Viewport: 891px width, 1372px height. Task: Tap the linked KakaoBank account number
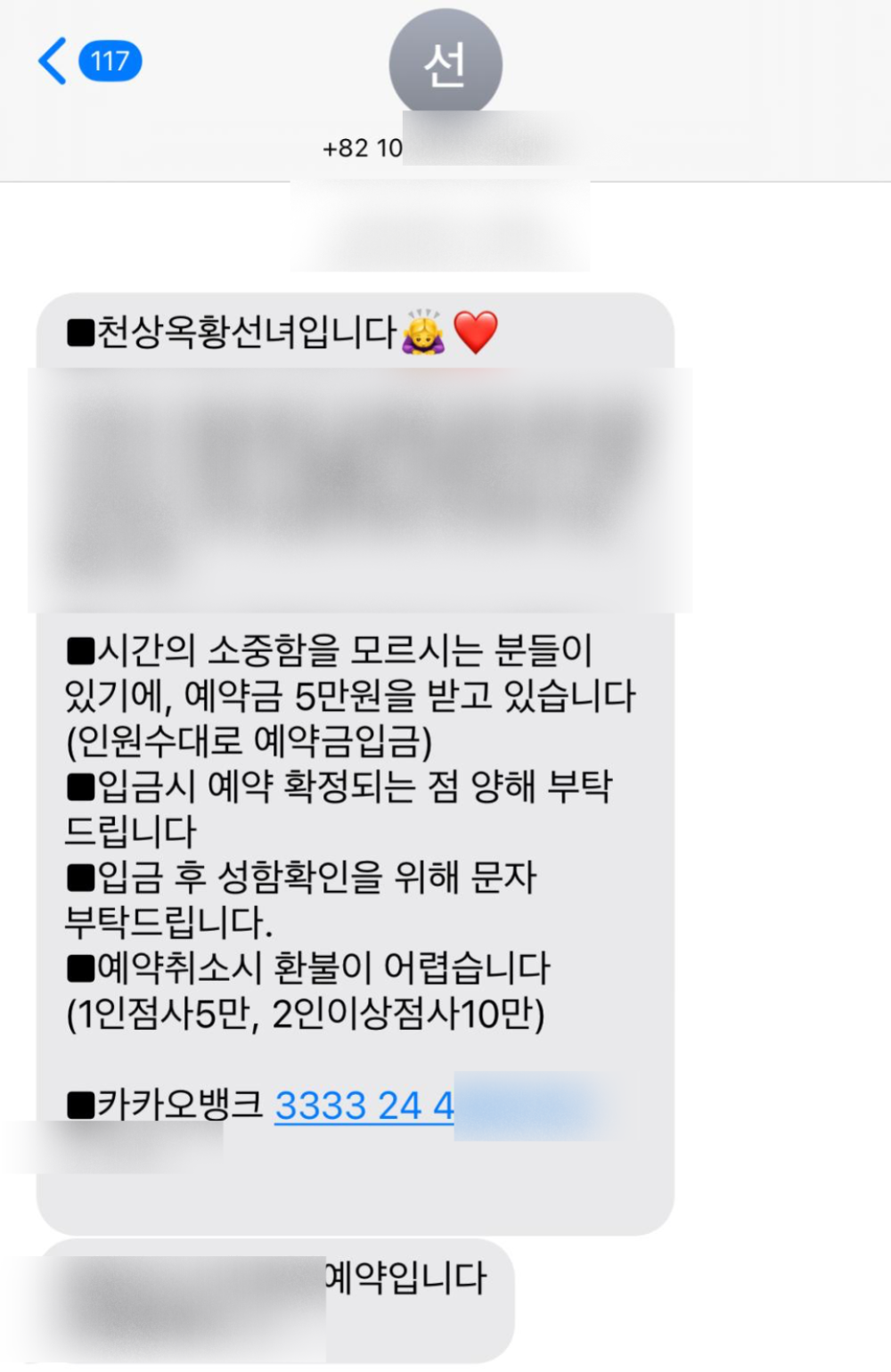[x=364, y=1107]
